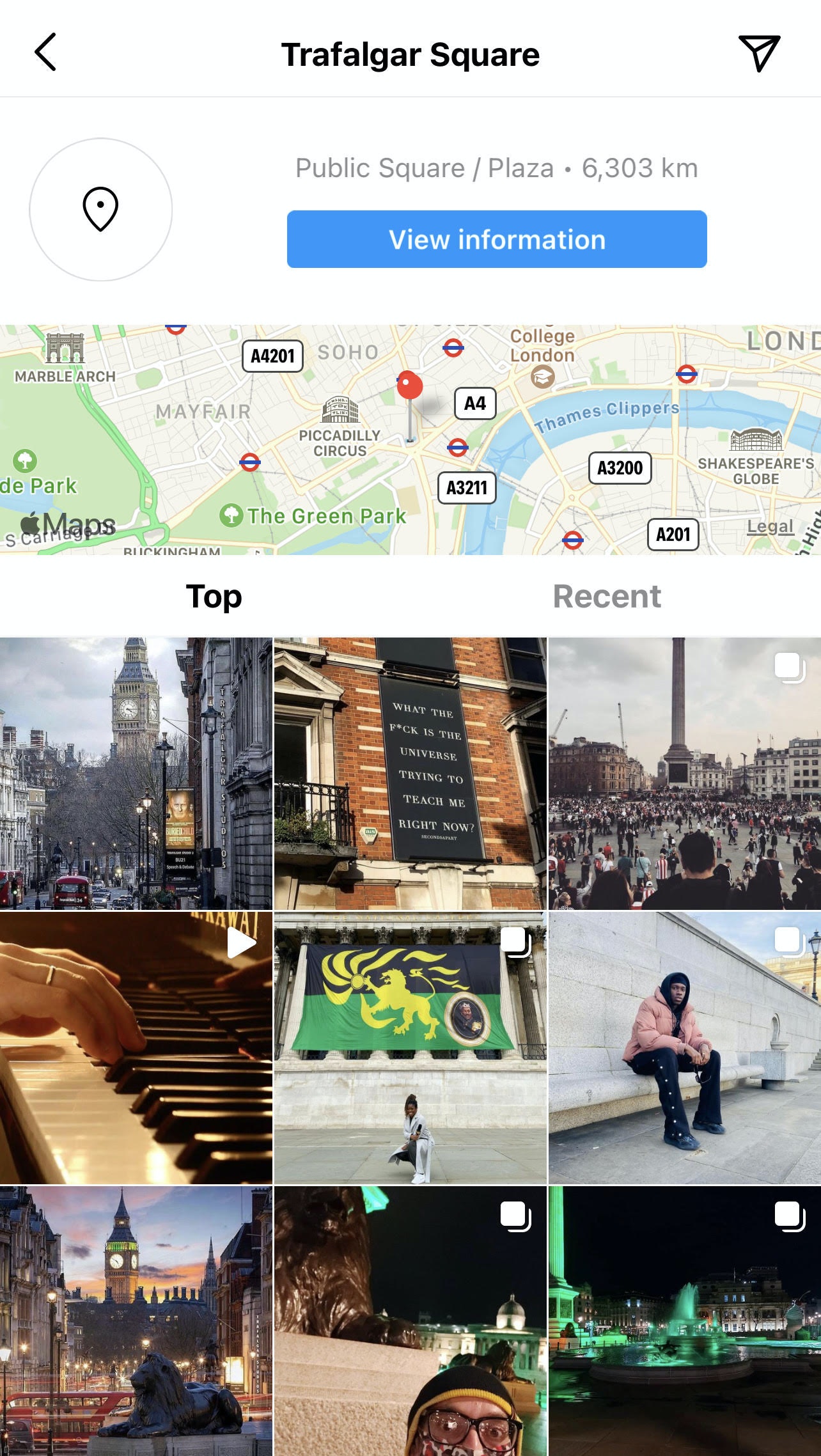This screenshot has width=821, height=1456.
Task: Play the piano keys video post
Action: point(136,1047)
